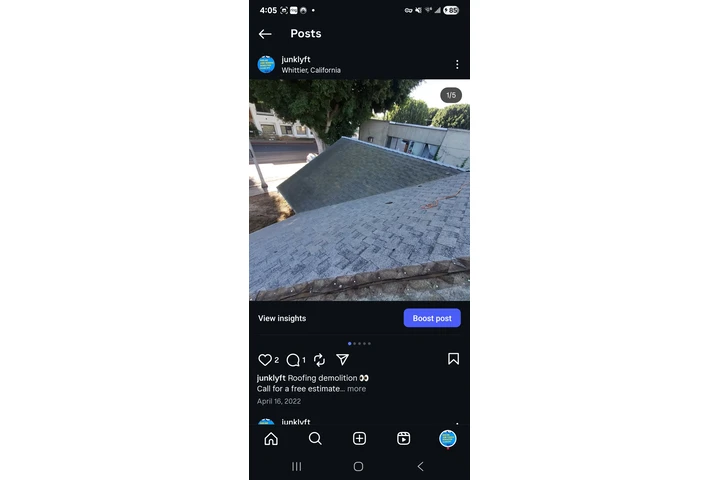Screen dimensions: 720x480
Task: Go to the Home feed tab
Action: (x=271, y=438)
